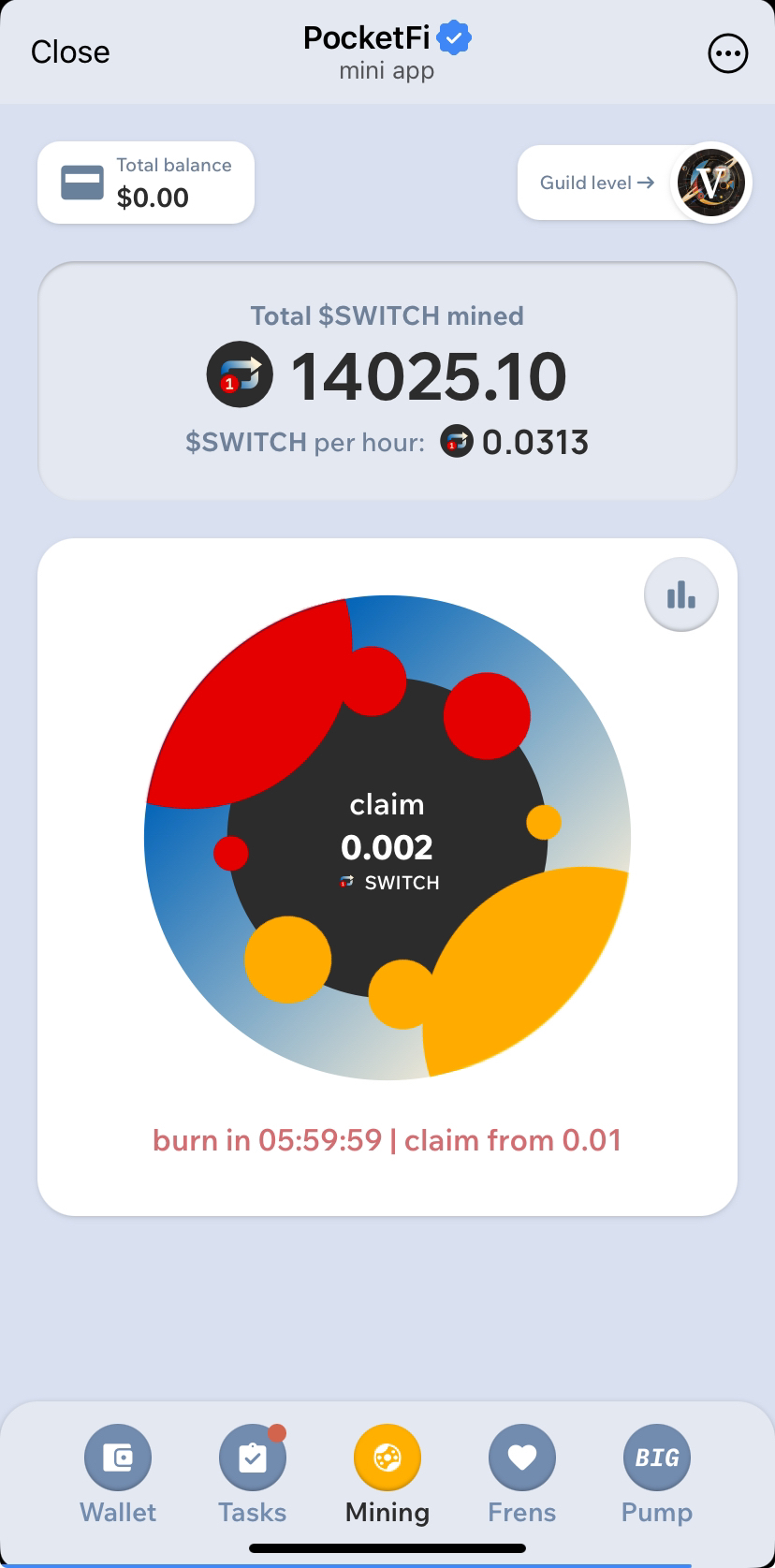Viewport: 775px width, 1568px height.
Task: Tap the SWITCH per hour token badge
Action: (x=458, y=441)
